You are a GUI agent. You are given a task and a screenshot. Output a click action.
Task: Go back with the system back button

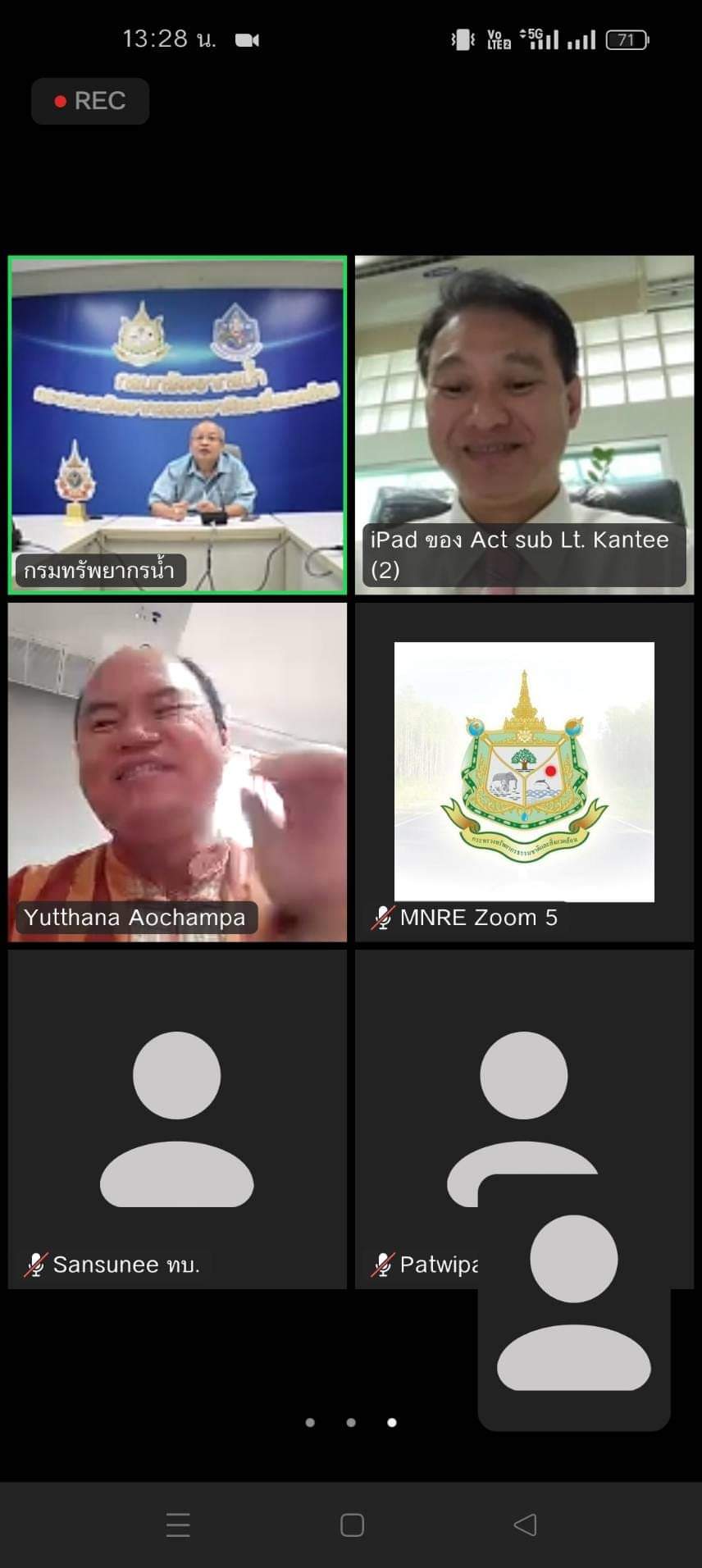(525, 1525)
